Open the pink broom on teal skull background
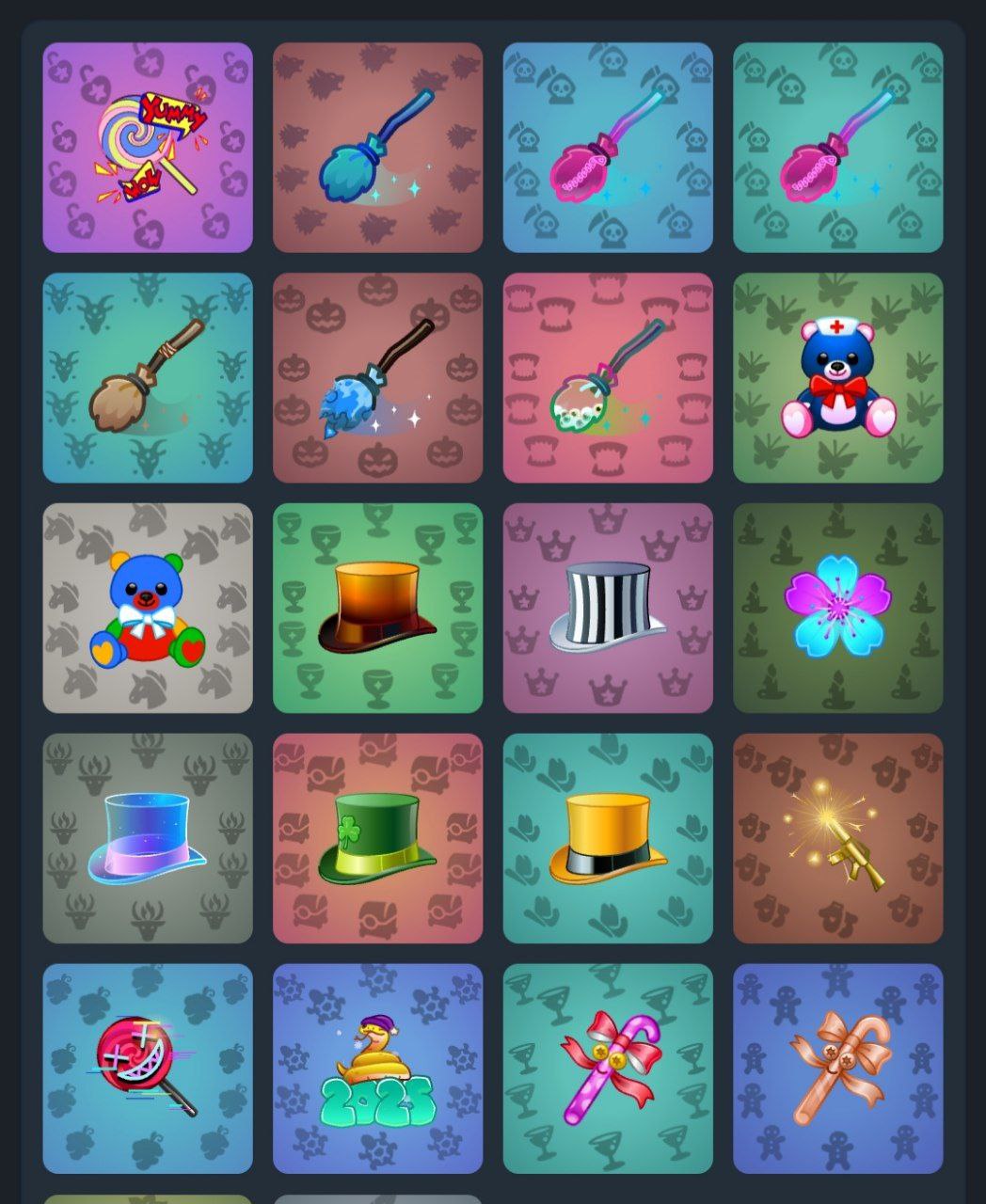The width and height of the screenshot is (986, 1204). [837, 148]
